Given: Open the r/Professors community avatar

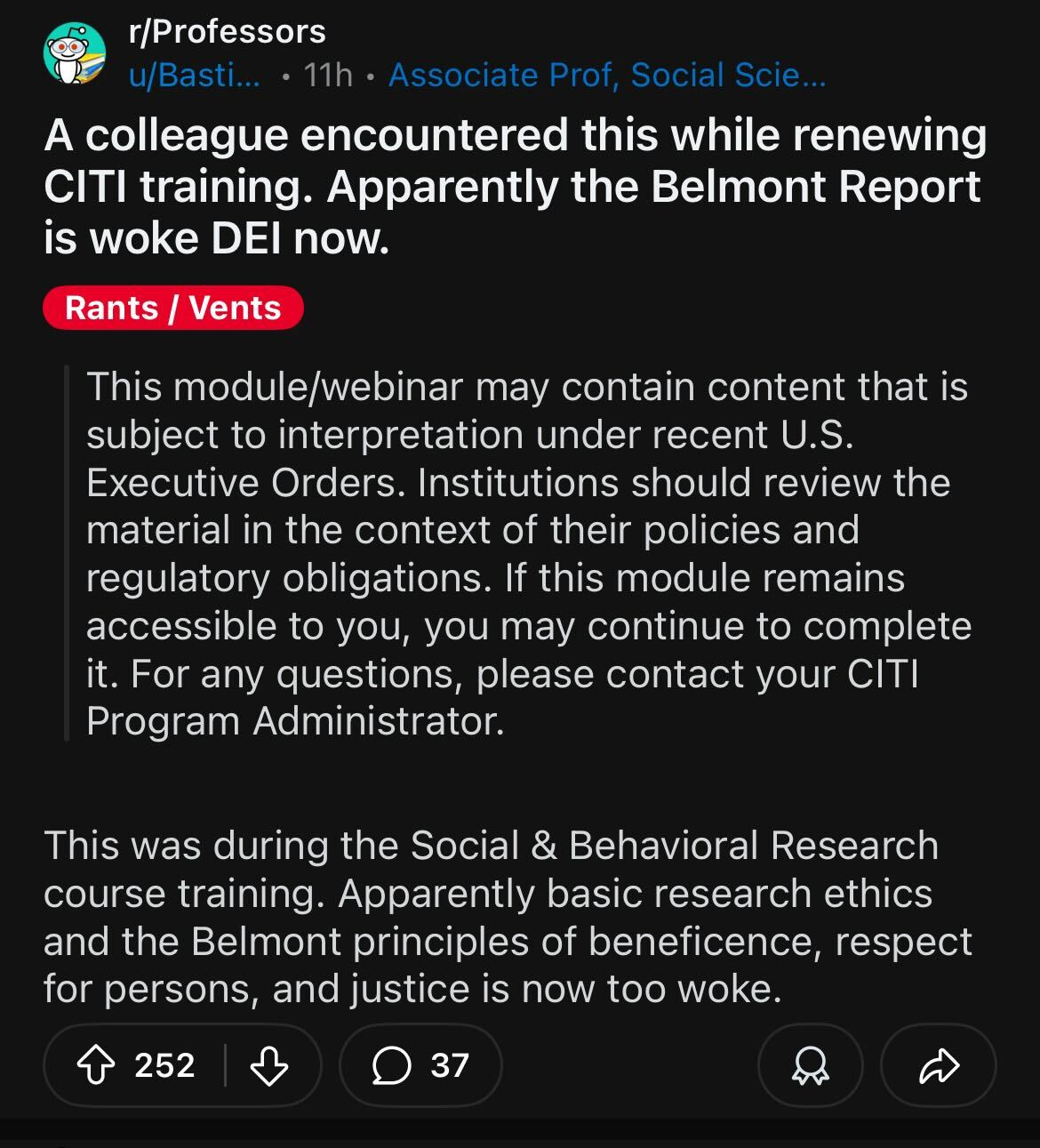Looking at the screenshot, I should click(x=75, y=53).
